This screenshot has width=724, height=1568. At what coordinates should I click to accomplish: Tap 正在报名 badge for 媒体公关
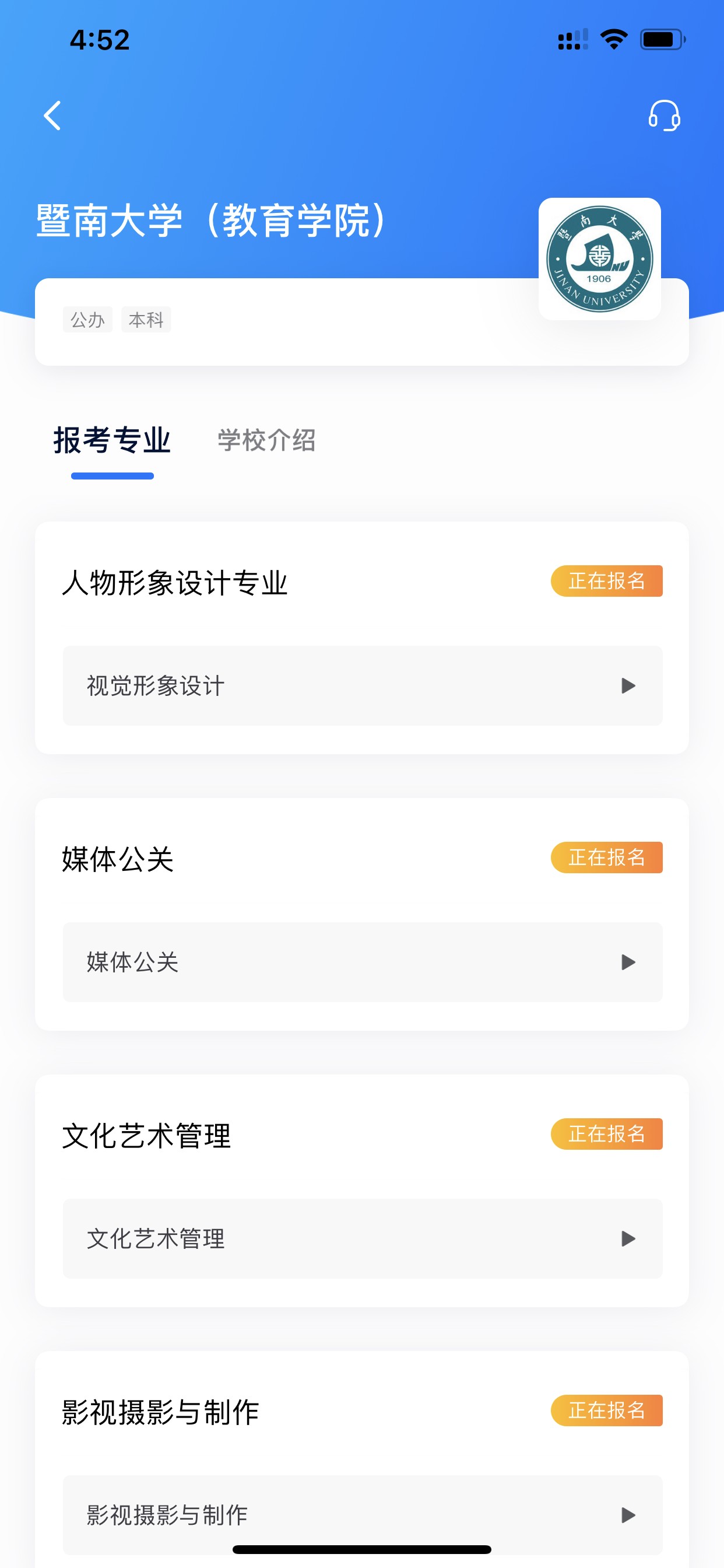606,857
